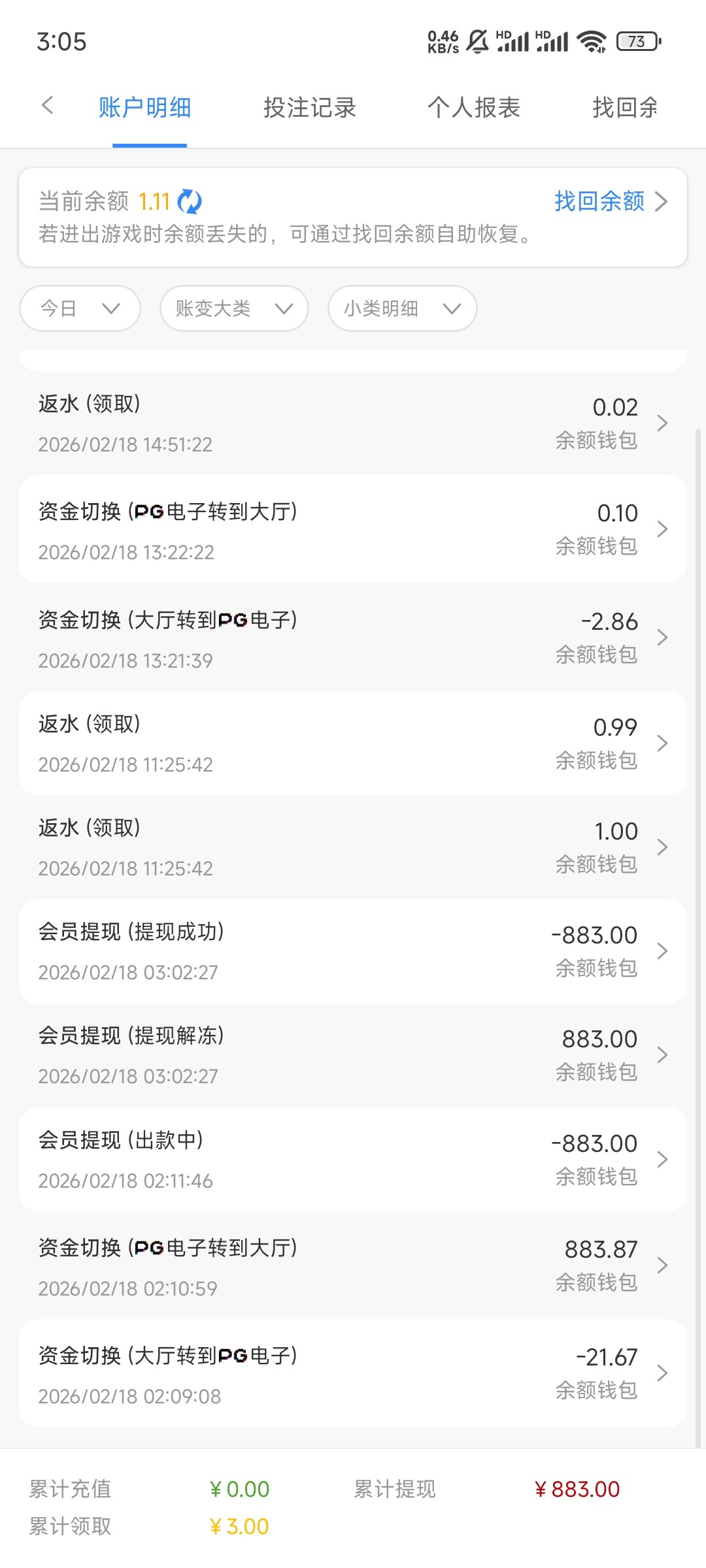Open the 0.10 PG电子转到大厅 transfer record

coord(353,529)
